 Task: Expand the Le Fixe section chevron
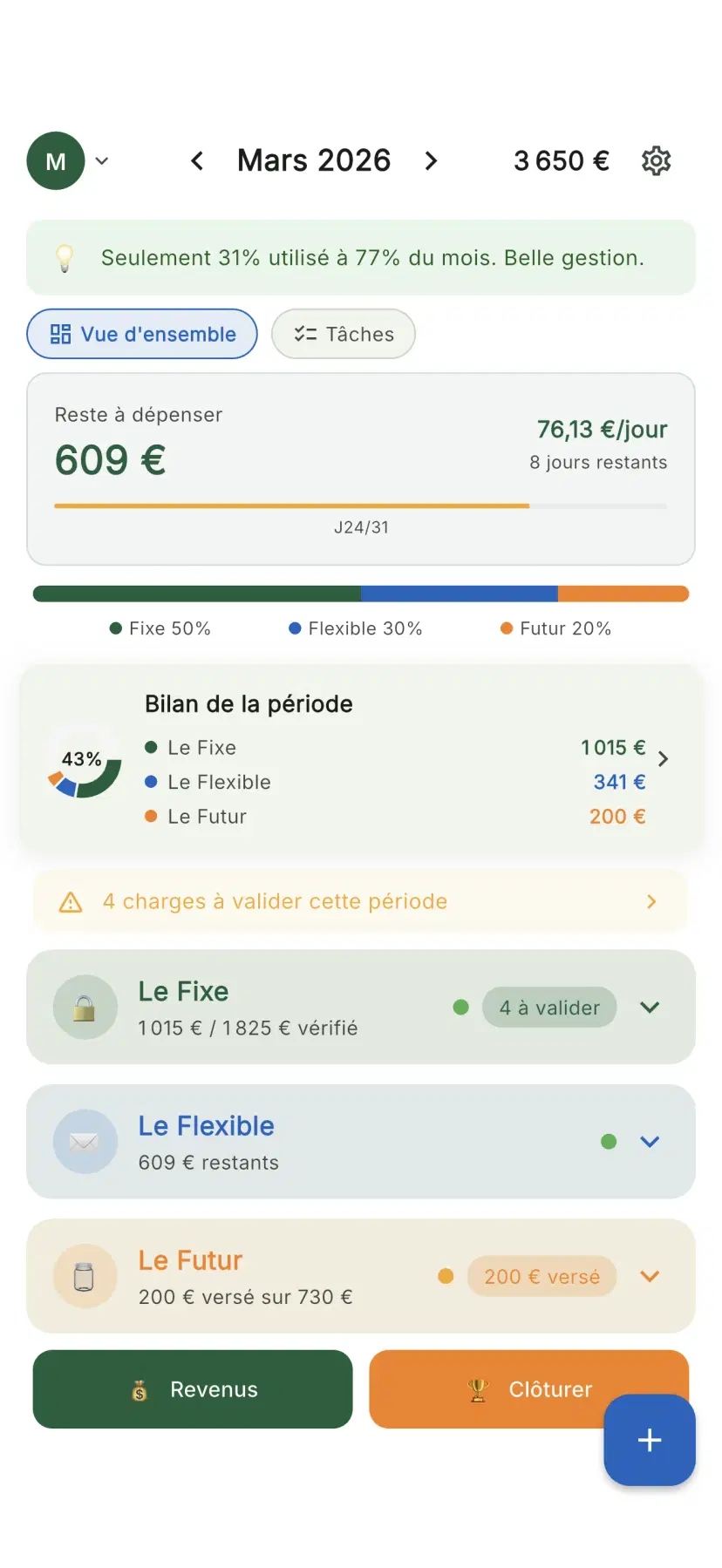[649, 1007]
